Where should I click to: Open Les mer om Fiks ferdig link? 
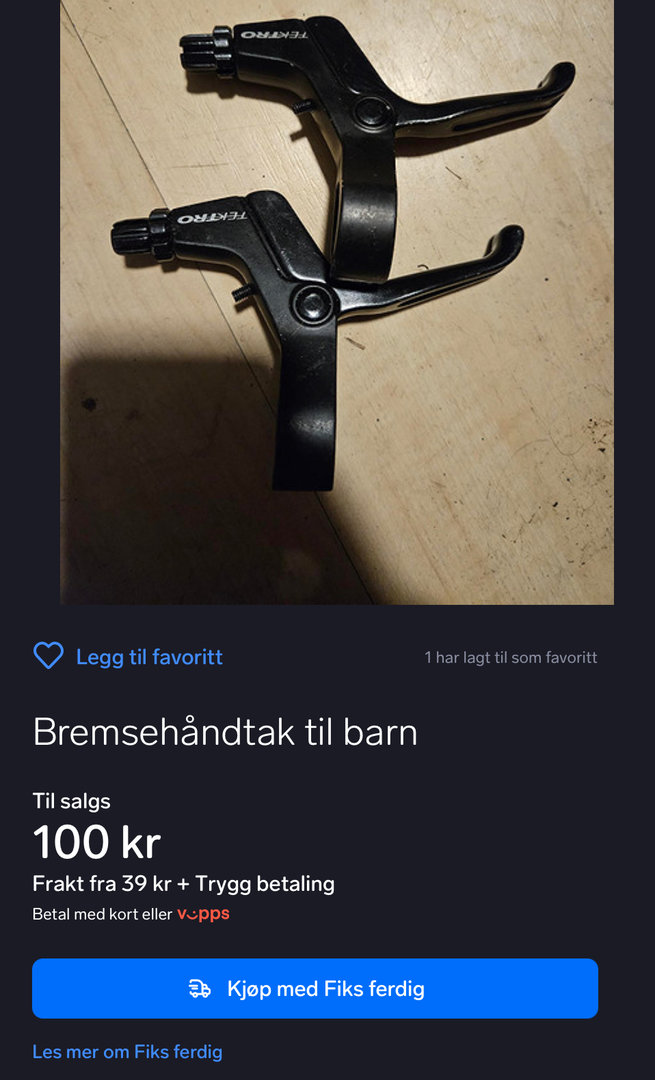click(x=127, y=1052)
